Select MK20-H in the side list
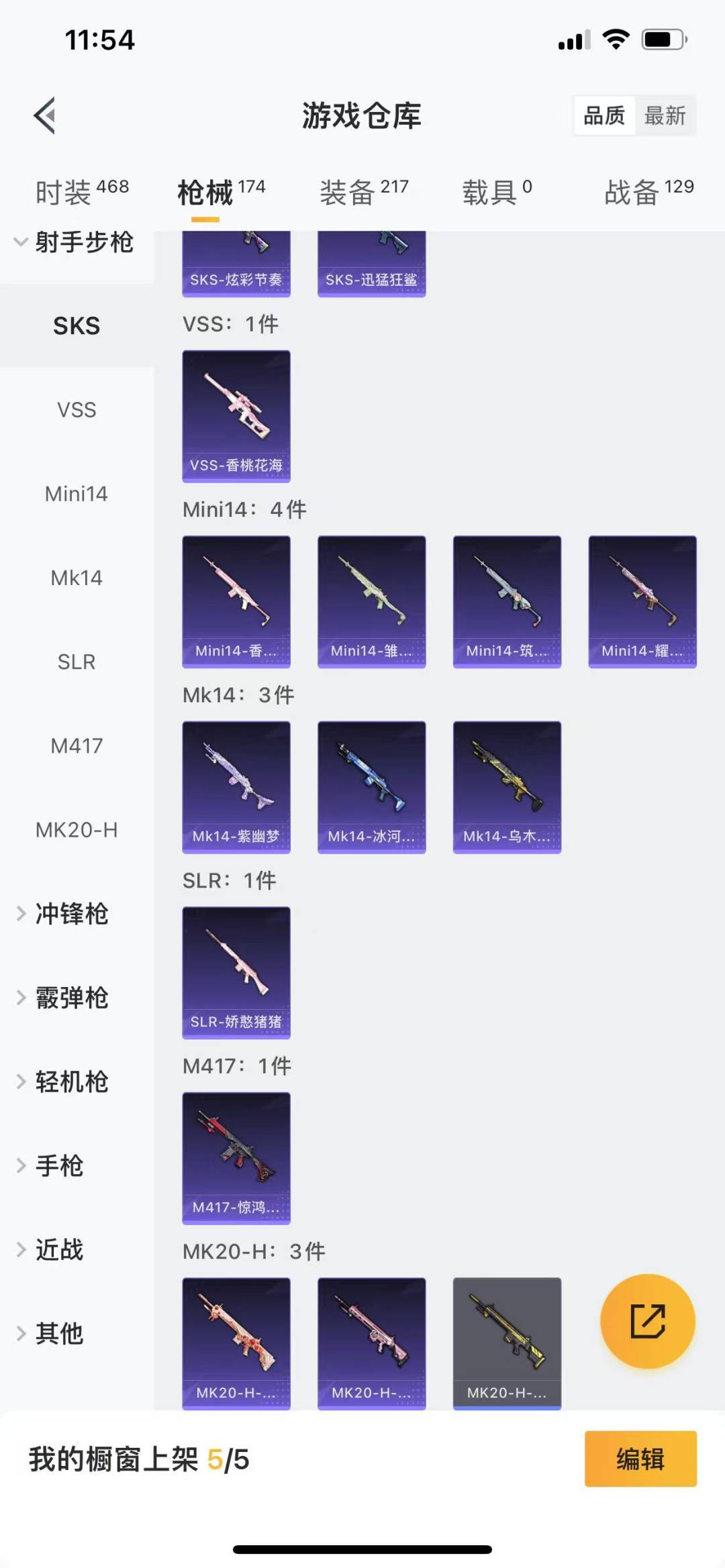 coord(77,830)
